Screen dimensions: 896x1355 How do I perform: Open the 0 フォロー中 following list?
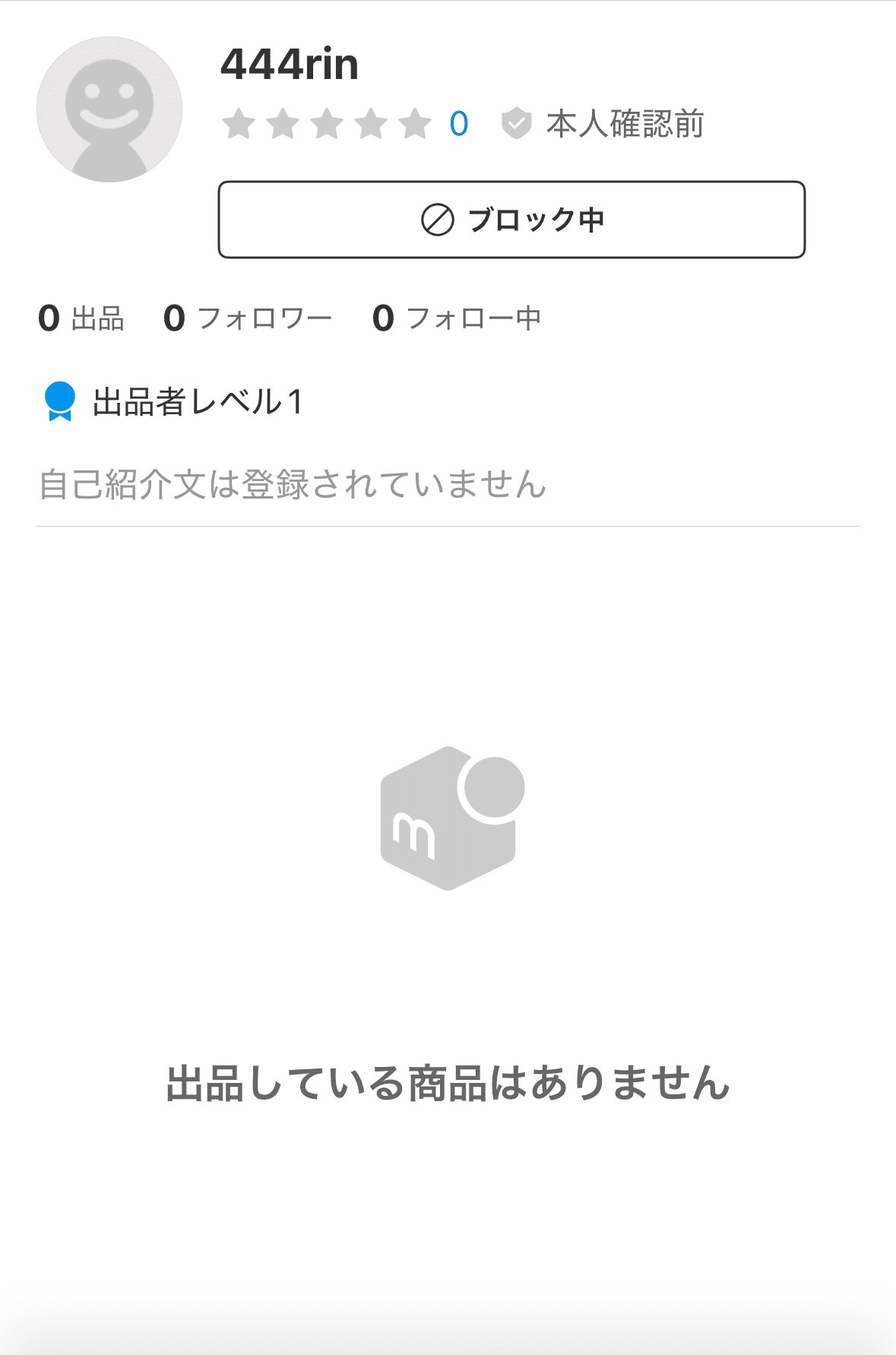tap(456, 318)
